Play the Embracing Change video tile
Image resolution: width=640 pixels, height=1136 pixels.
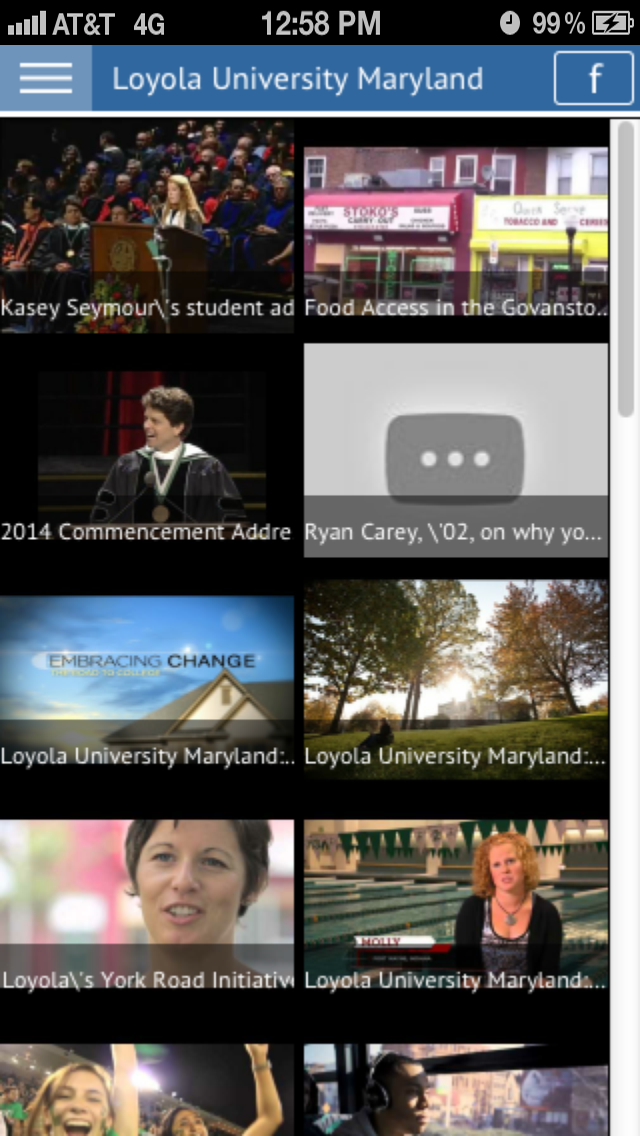tap(147, 680)
